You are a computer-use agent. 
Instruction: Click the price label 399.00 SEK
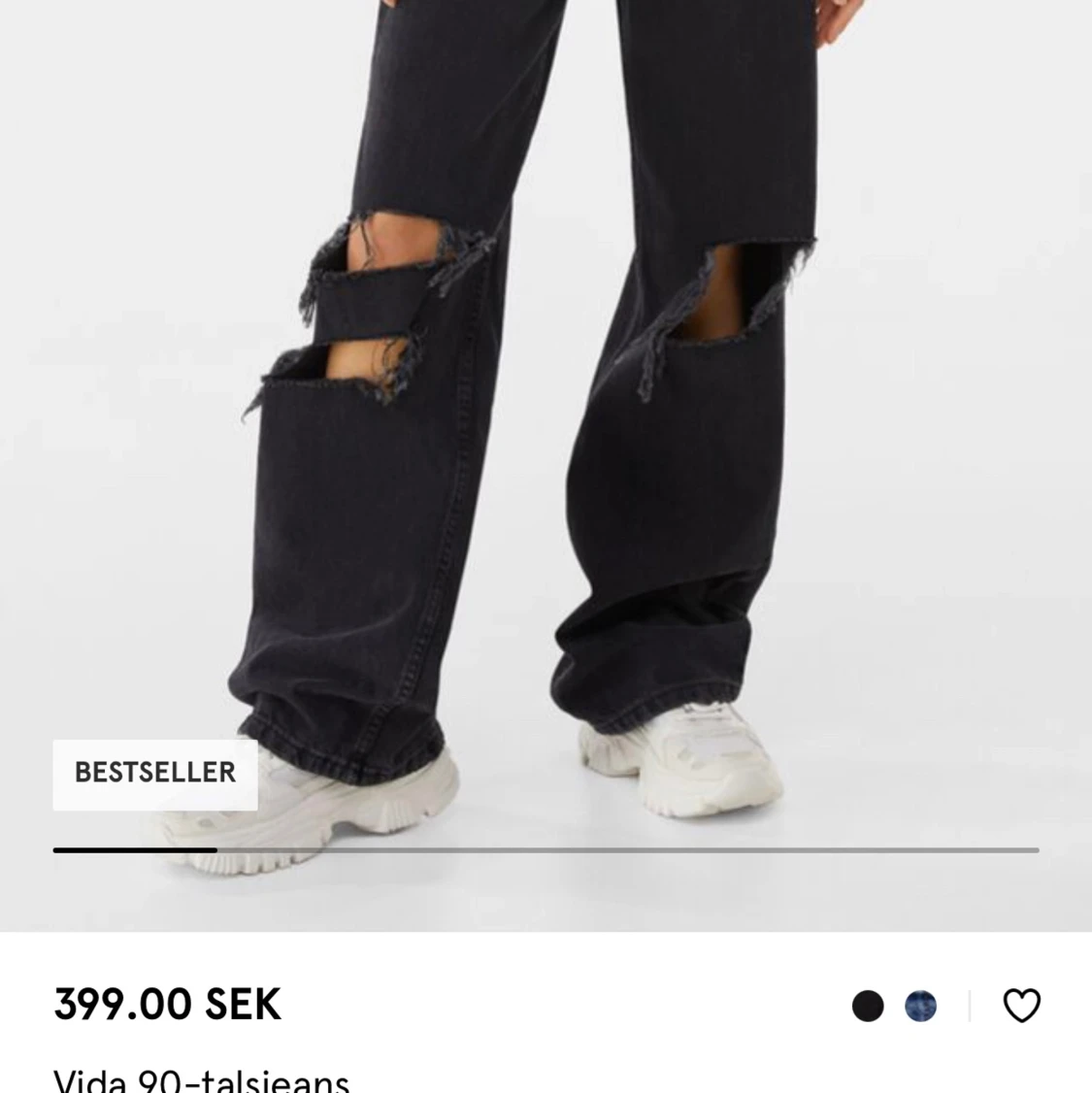[x=166, y=1007]
